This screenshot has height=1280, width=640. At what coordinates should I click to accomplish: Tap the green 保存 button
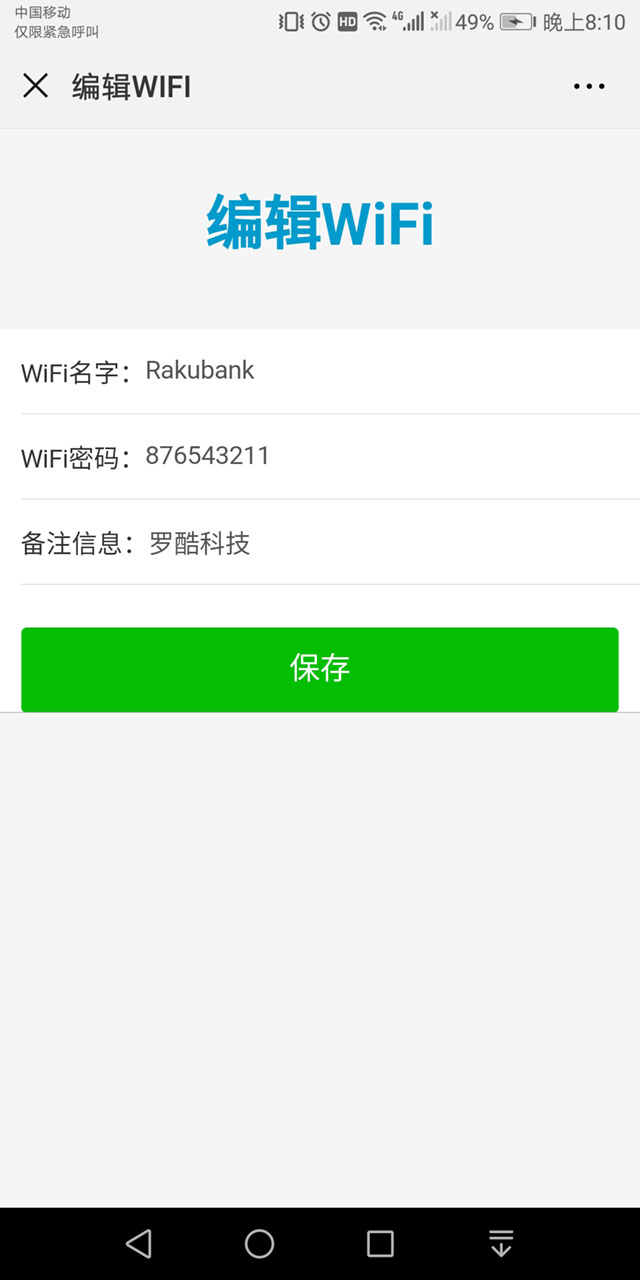click(x=320, y=669)
